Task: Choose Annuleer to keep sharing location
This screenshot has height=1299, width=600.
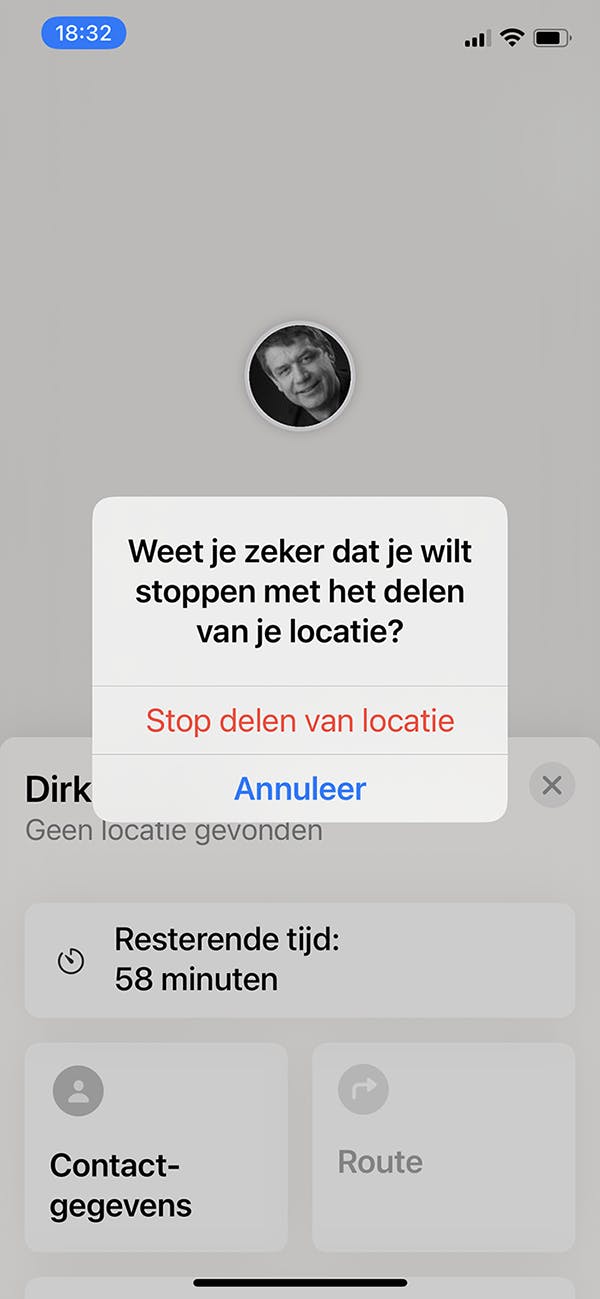Action: click(x=300, y=789)
